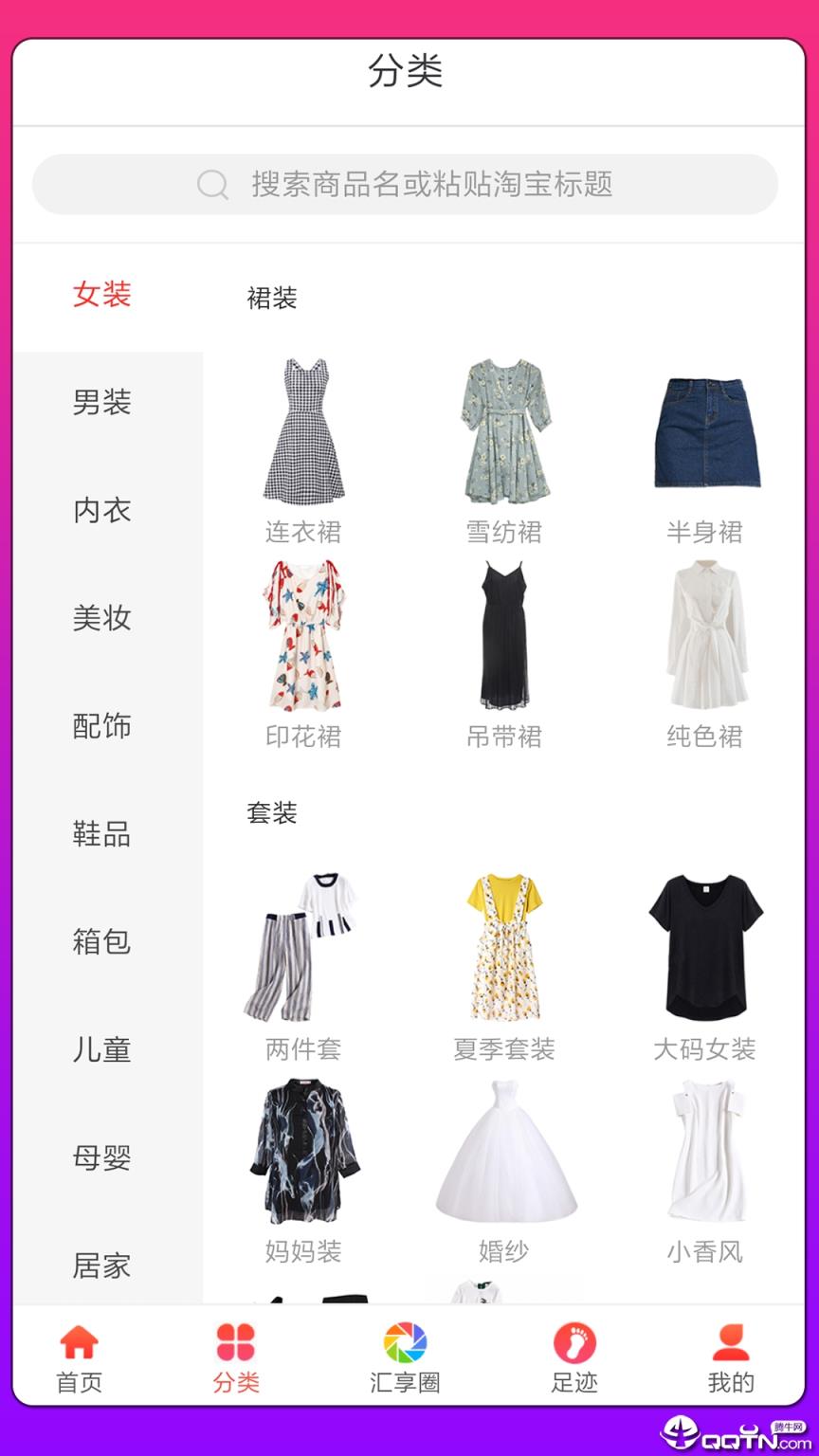Tap the 首页 home icon
The height and width of the screenshot is (1456, 819).
pyautogui.click(x=80, y=1342)
